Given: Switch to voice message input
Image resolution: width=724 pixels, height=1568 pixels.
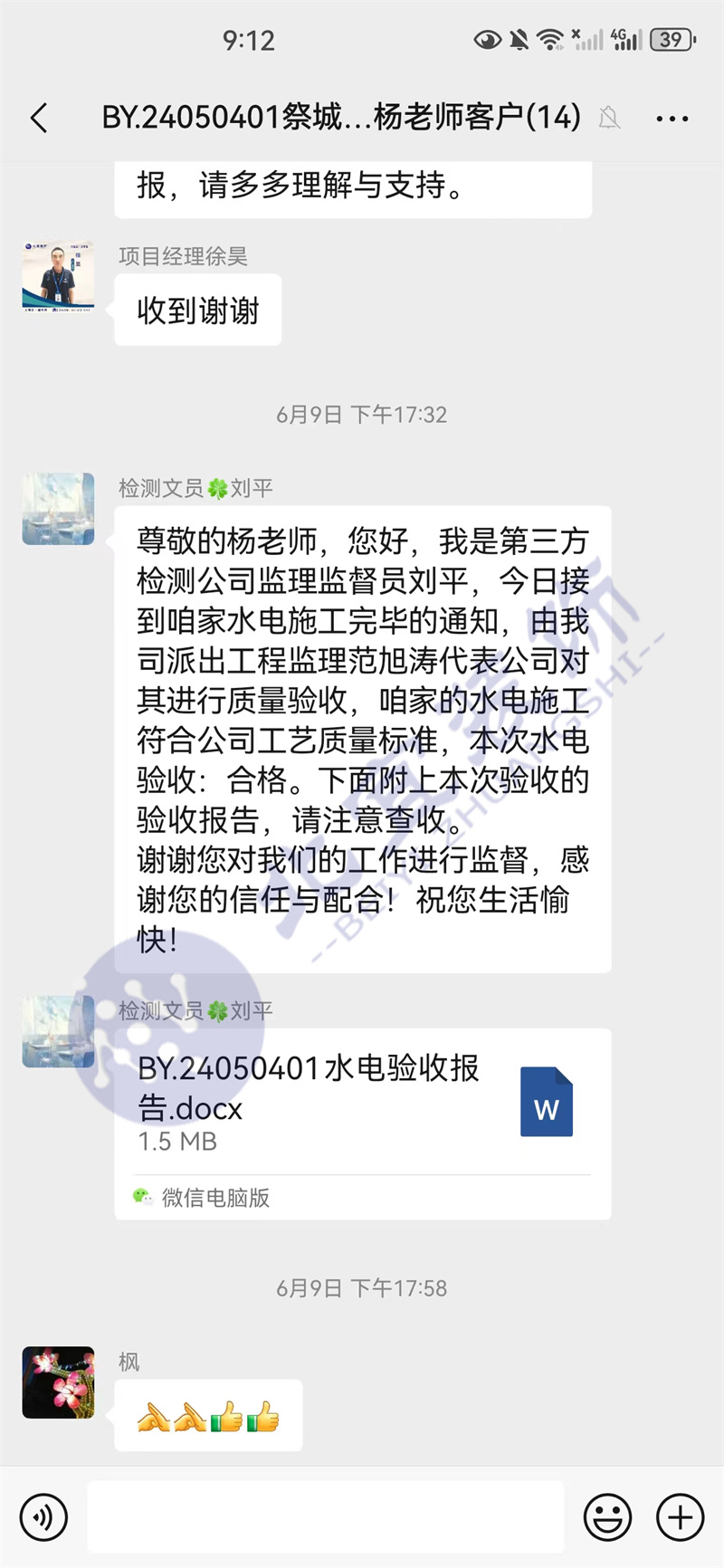Looking at the screenshot, I should tap(43, 1517).
